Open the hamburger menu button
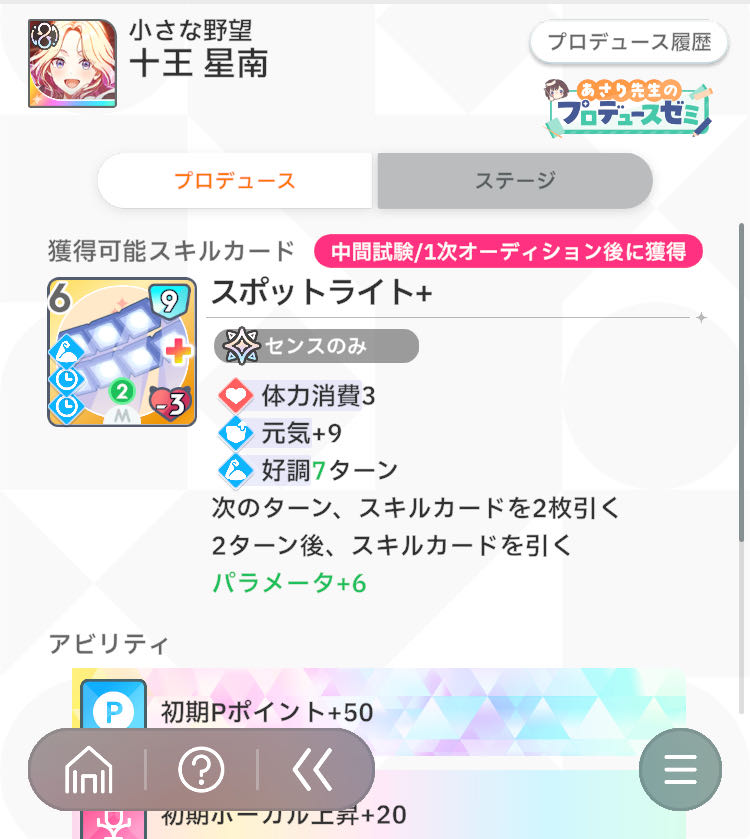This screenshot has height=839, width=750. (680, 769)
